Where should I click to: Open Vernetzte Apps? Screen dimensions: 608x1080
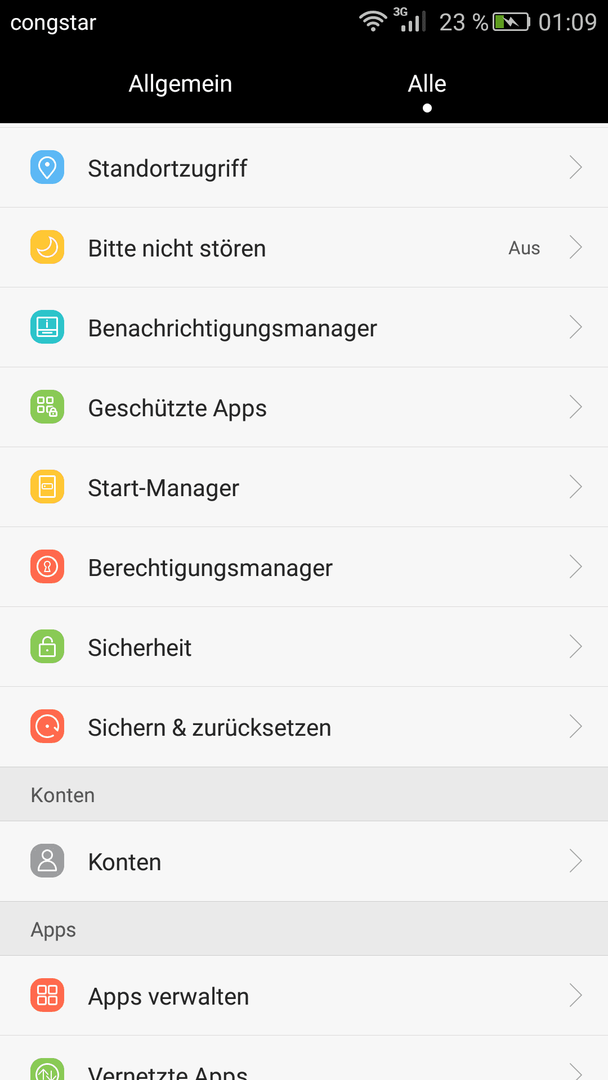click(304, 1059)
